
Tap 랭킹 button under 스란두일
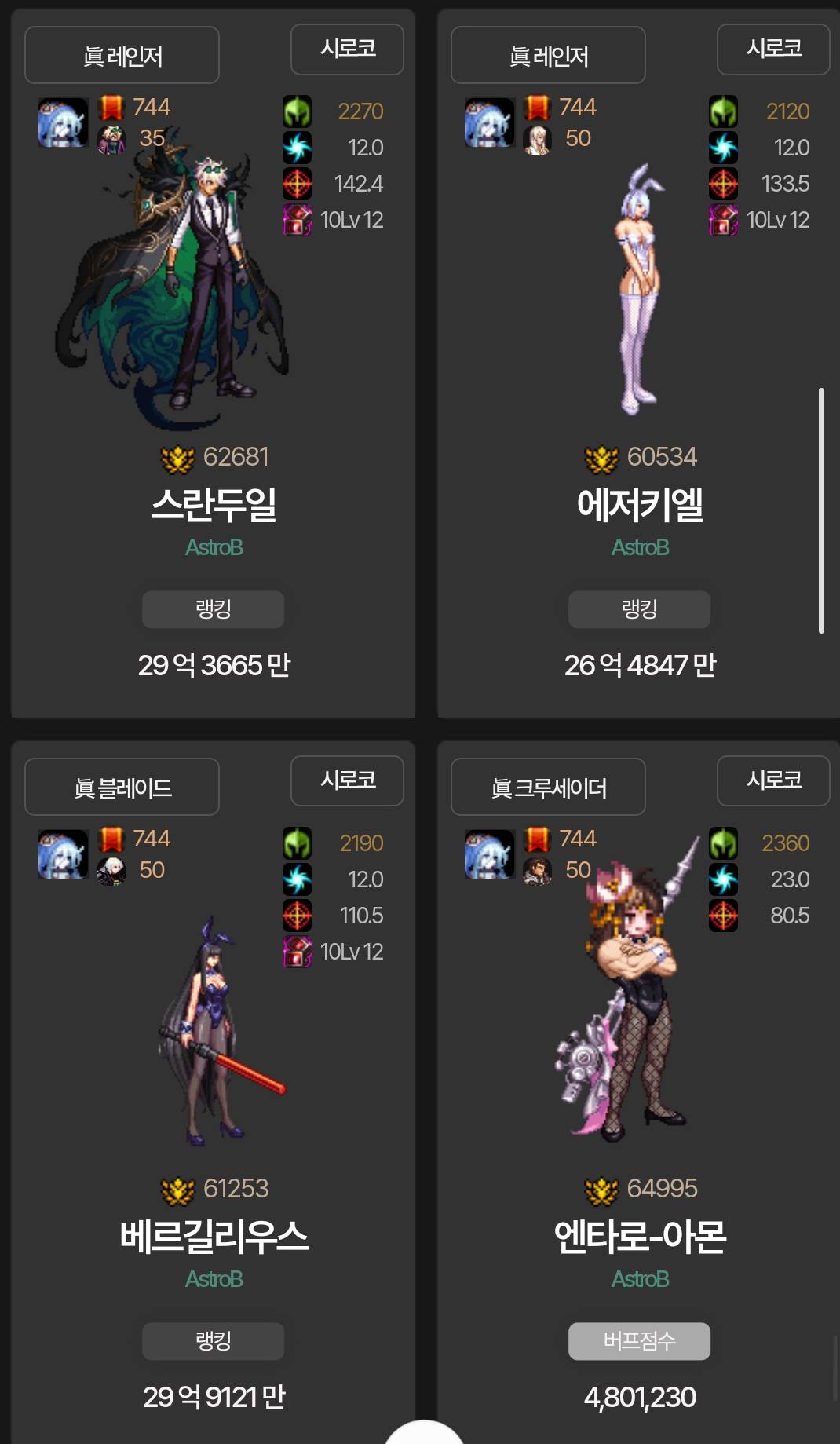(x=213, y=609)
